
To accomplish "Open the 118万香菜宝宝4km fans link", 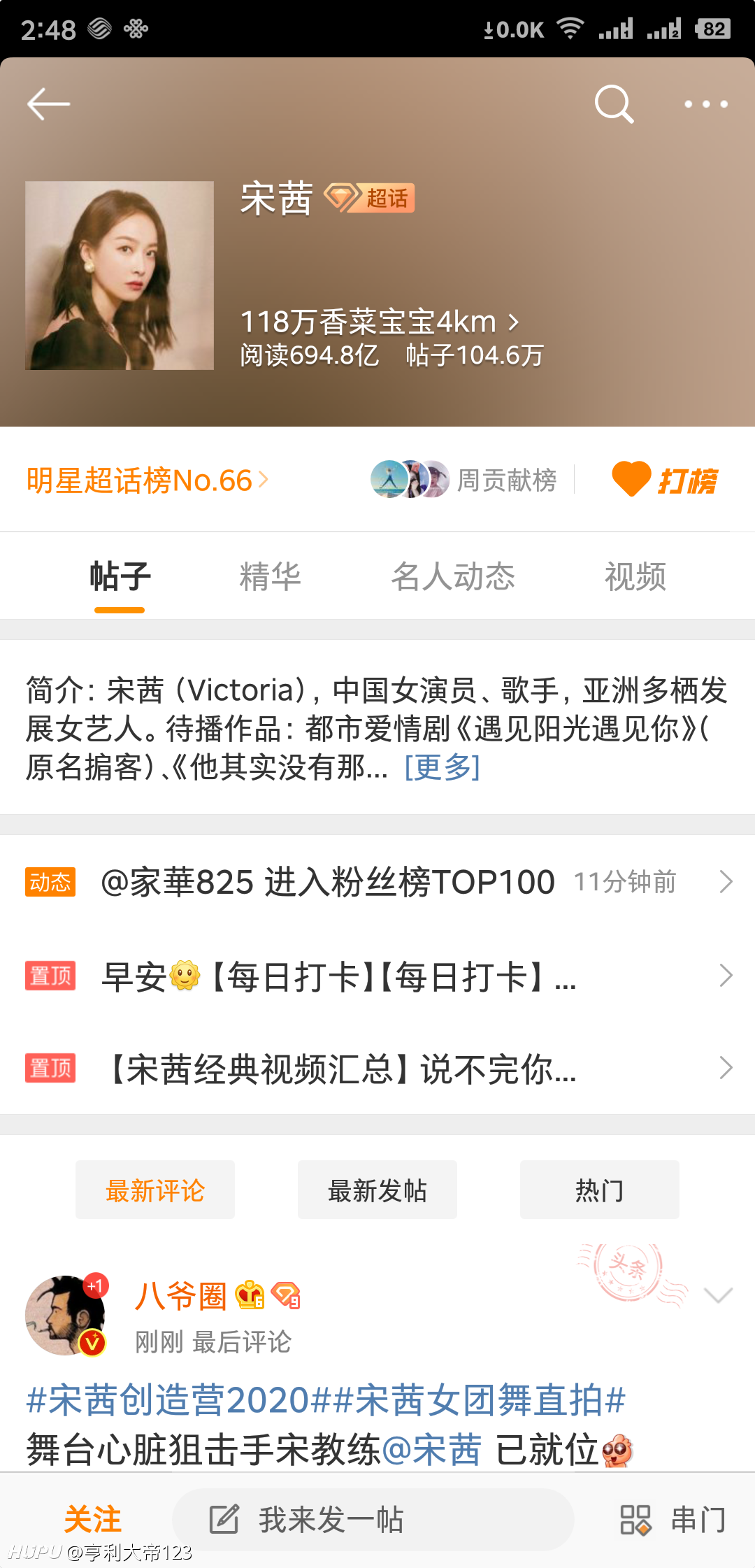I will tap(380, 322).
